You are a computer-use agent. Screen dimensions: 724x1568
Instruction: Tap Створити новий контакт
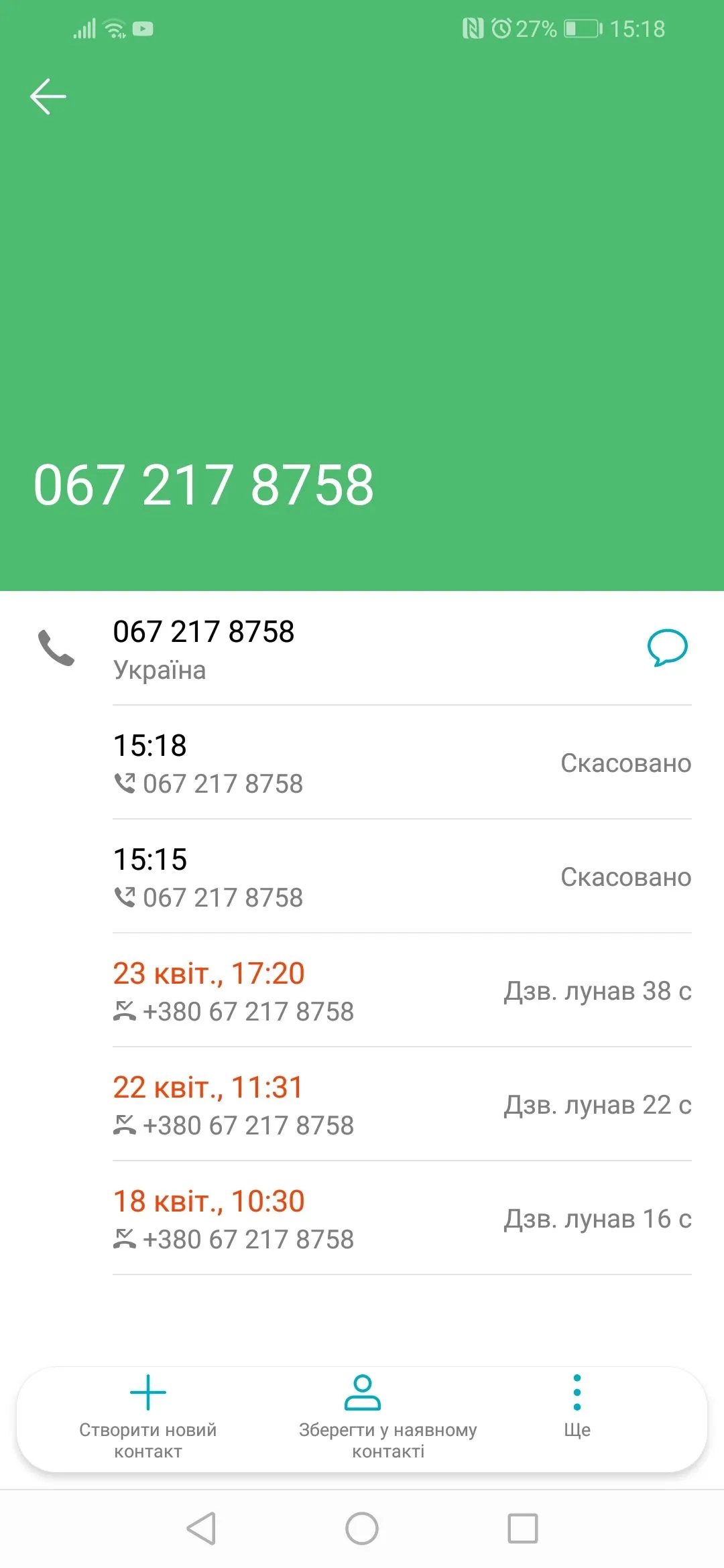point(147,1415)
